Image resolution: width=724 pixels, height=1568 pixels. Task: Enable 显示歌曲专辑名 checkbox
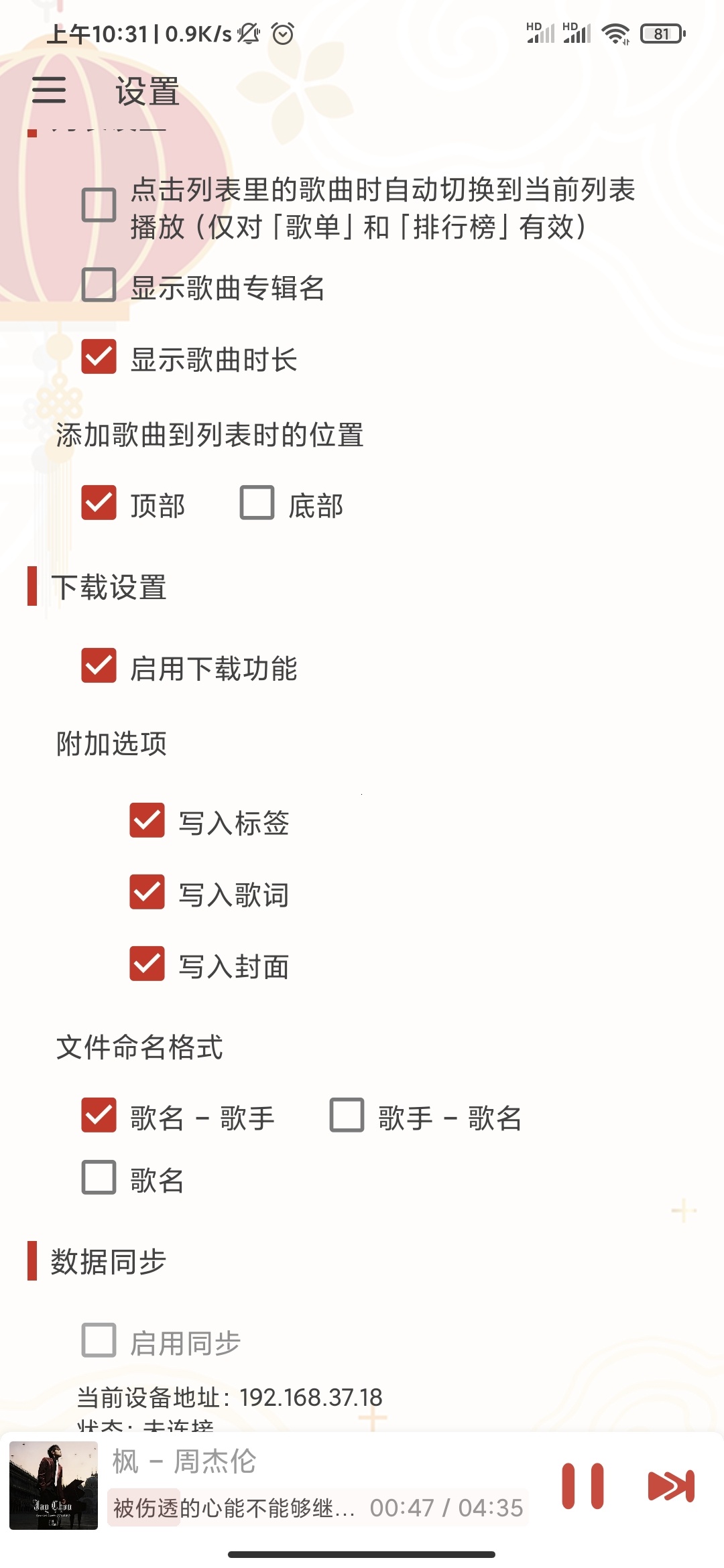click(99, 285)
